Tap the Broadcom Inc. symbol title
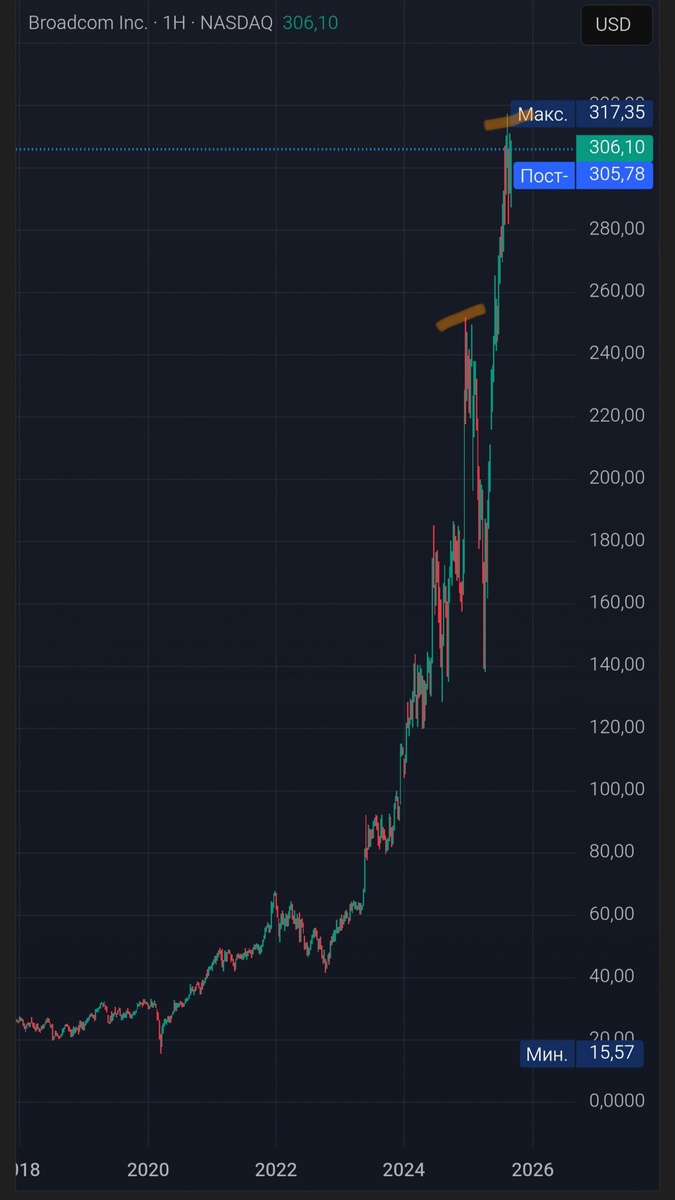 [x=88, y=23]
